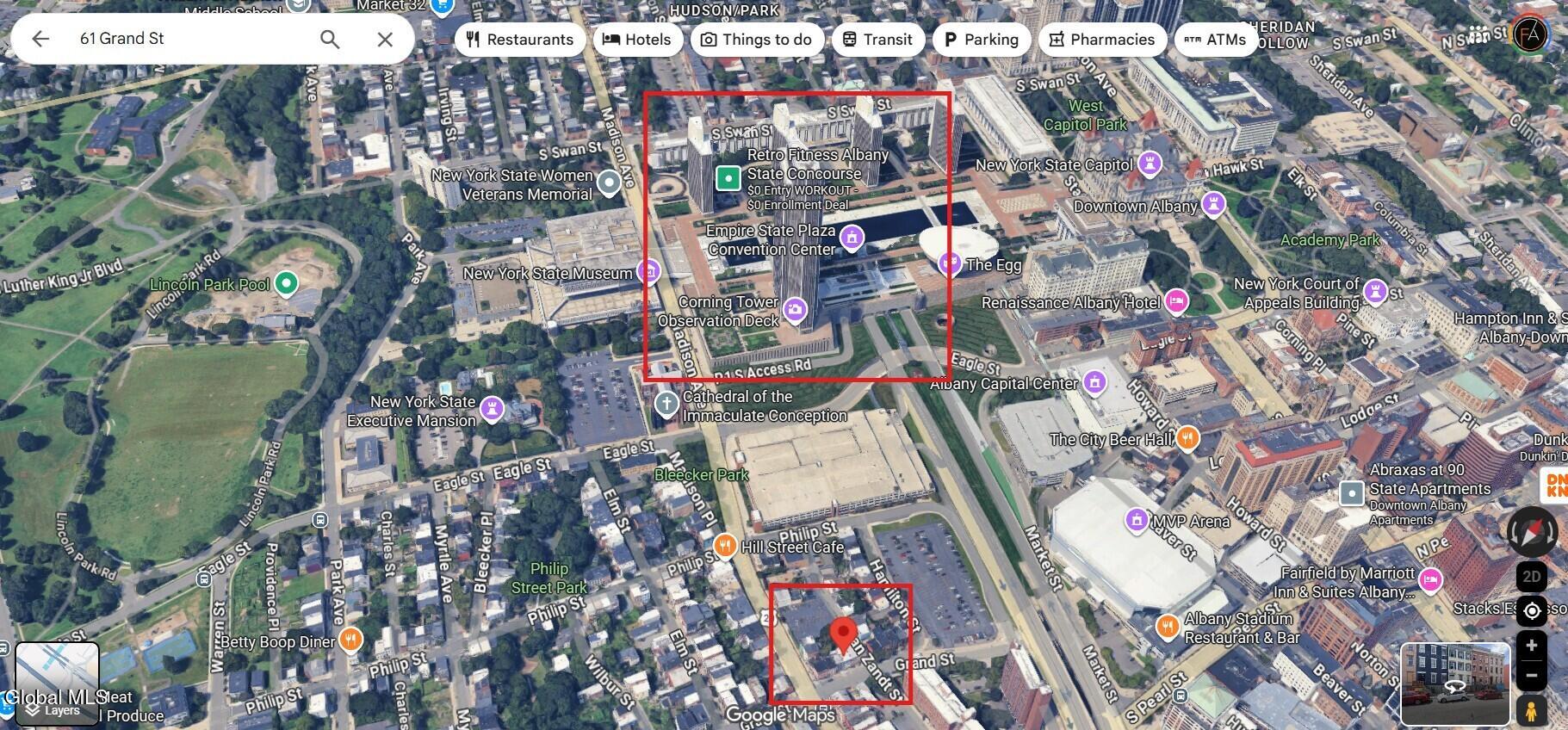
Task: Show Parking places nearby
Action: 982,40
